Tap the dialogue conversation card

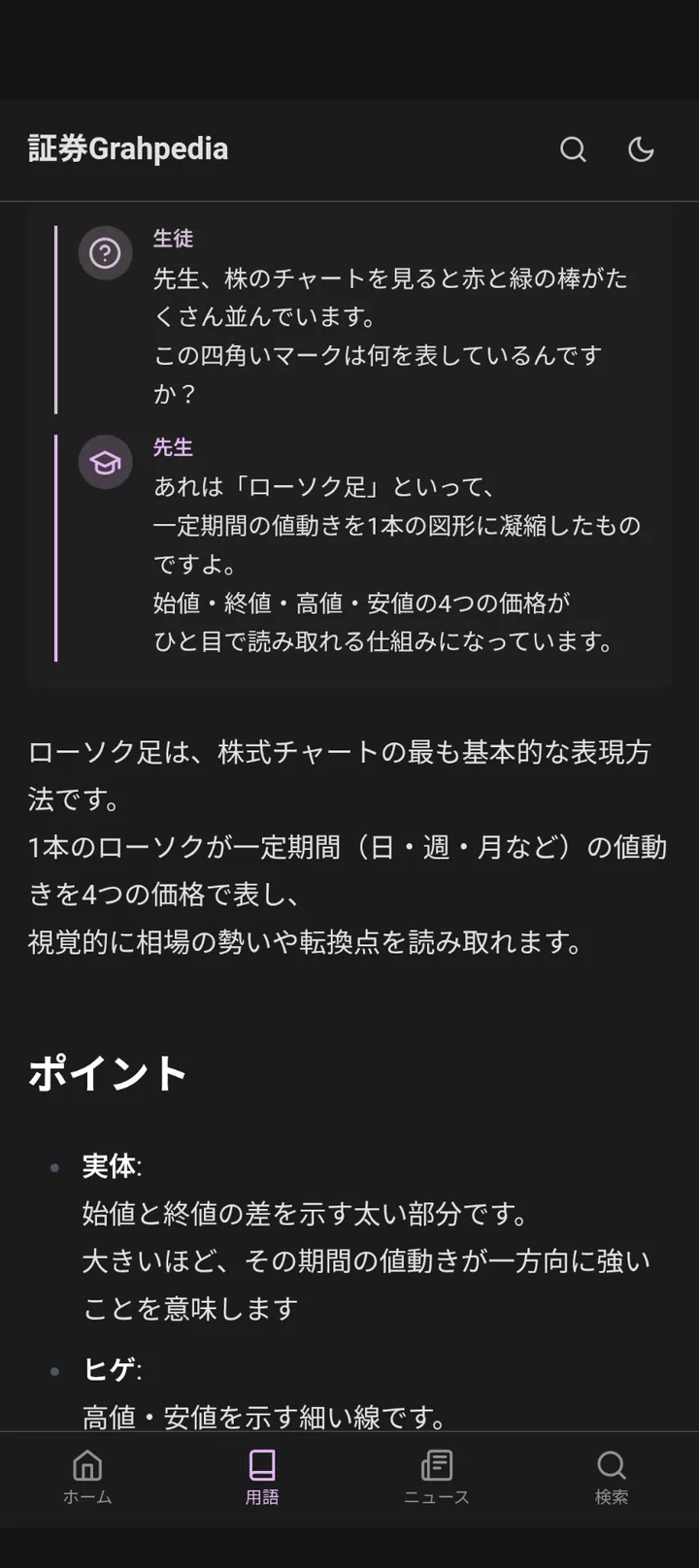point(349,441)
